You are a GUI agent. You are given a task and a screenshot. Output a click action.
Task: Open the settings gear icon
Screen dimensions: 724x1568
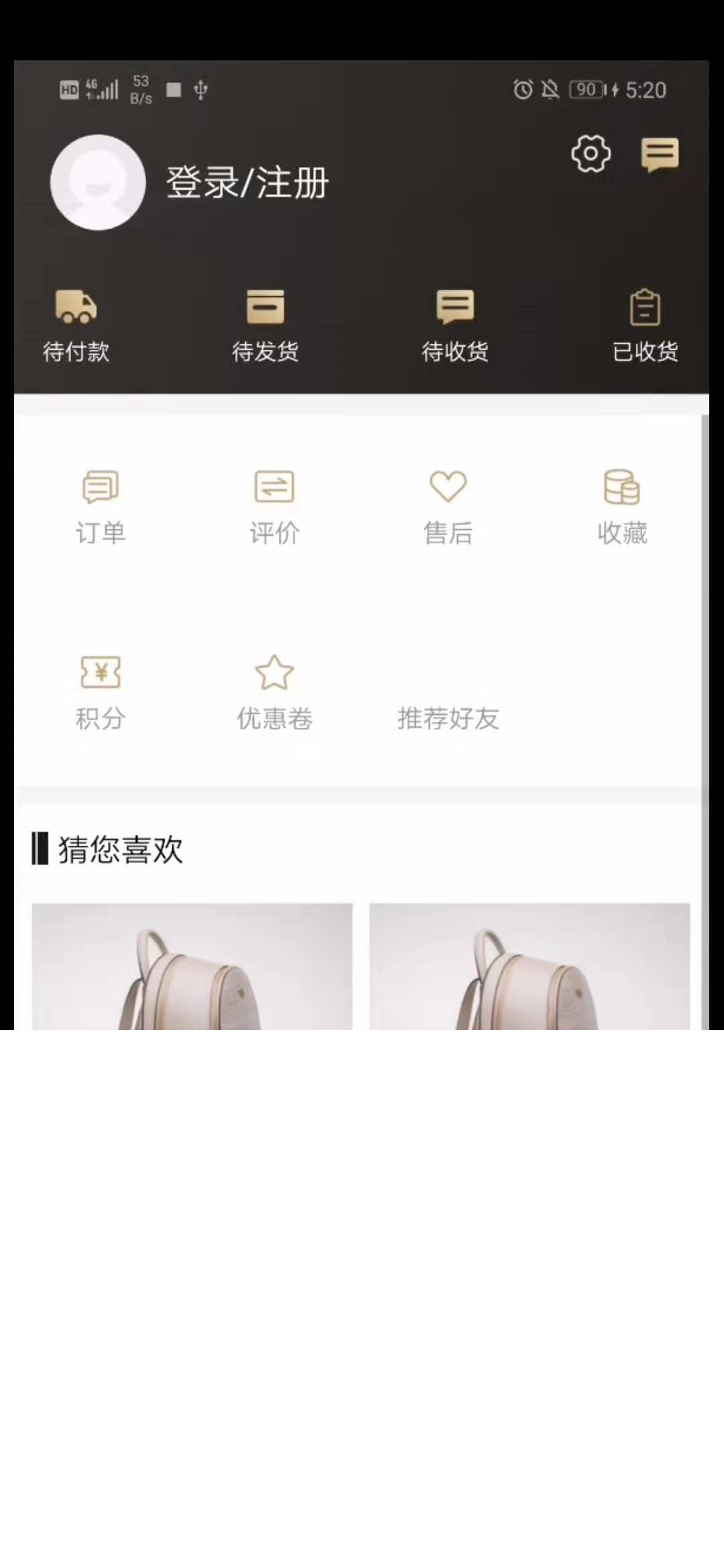pos(591,154)
